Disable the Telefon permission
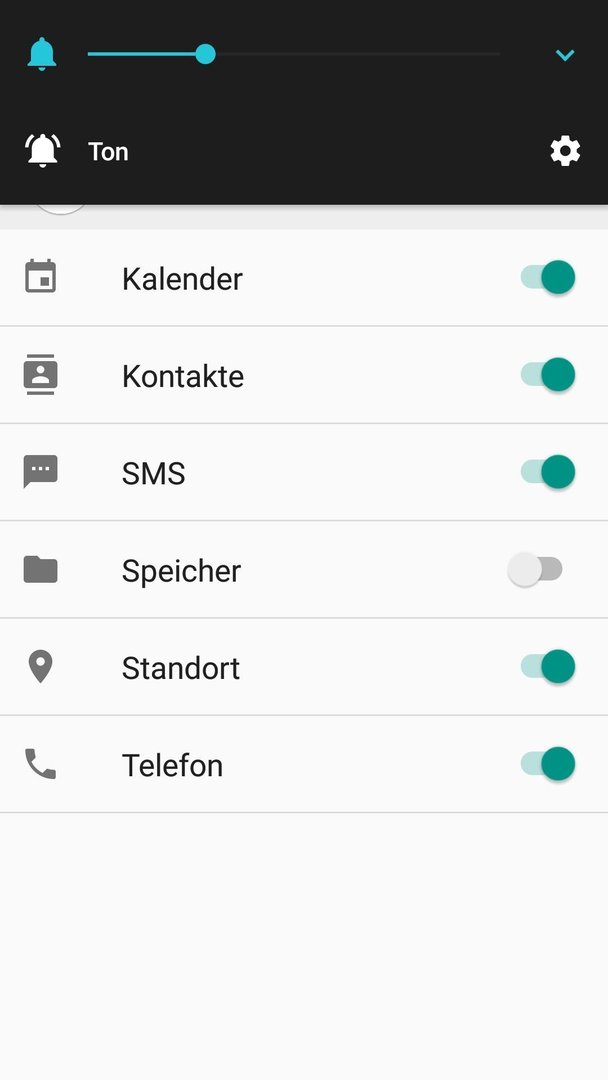This screenshot has width=608, height=1080. [548, 764]
